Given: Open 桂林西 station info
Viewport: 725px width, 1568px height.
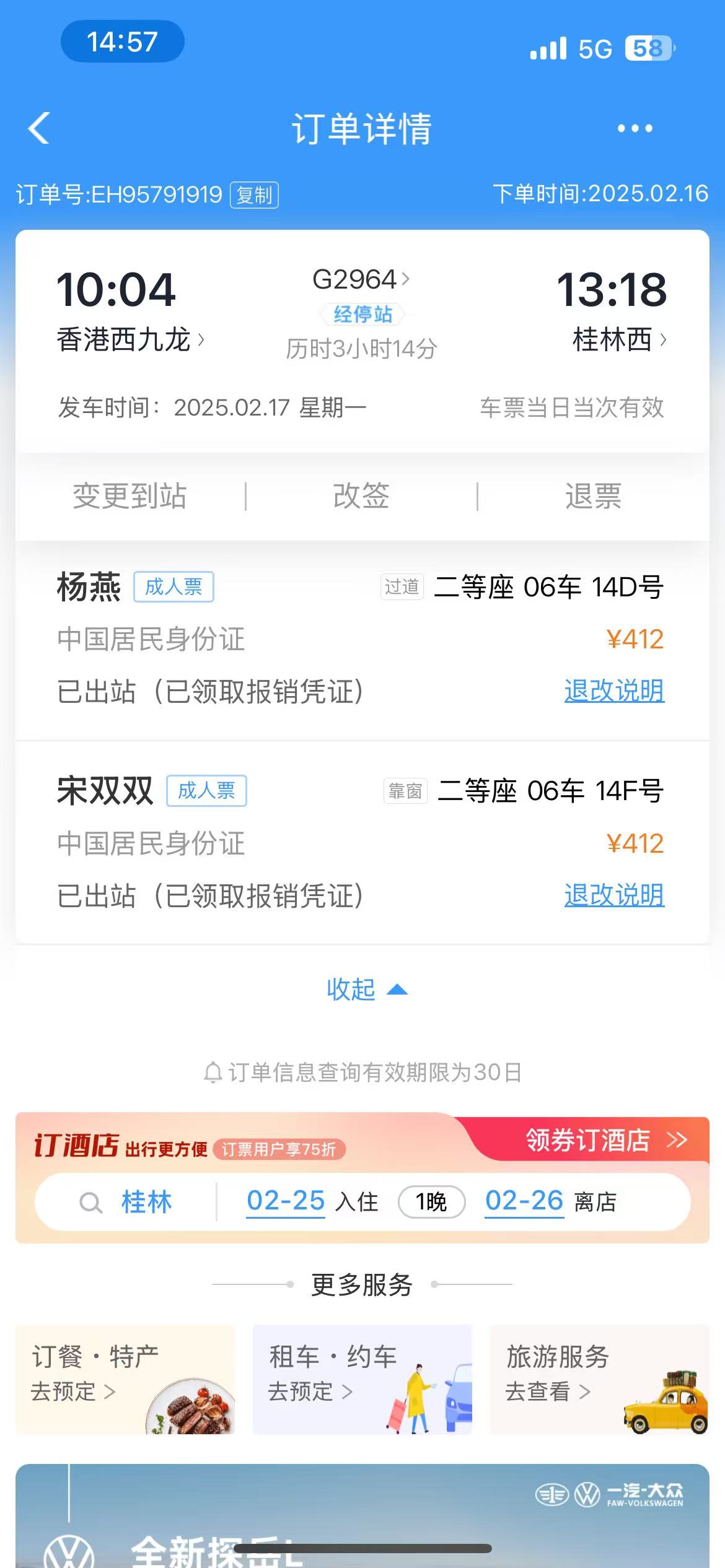Looking at the screenshot, I should point(619,340).
